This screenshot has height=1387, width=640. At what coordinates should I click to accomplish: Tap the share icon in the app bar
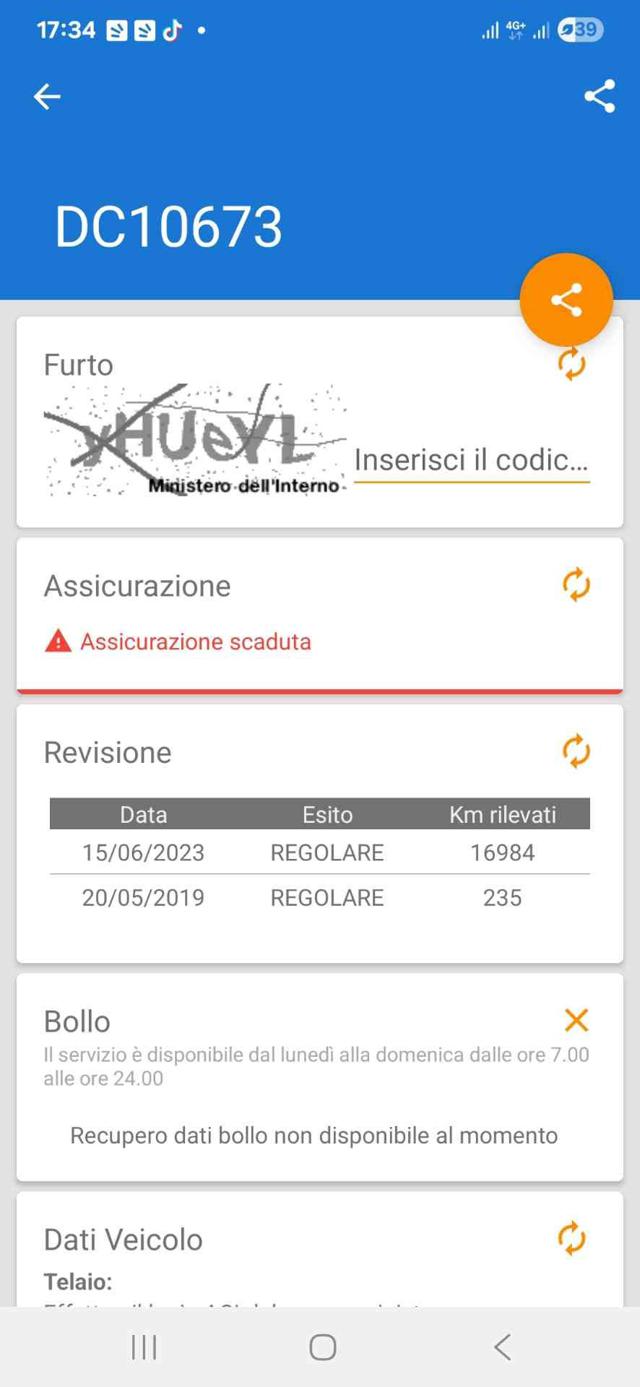coord(599,96)
